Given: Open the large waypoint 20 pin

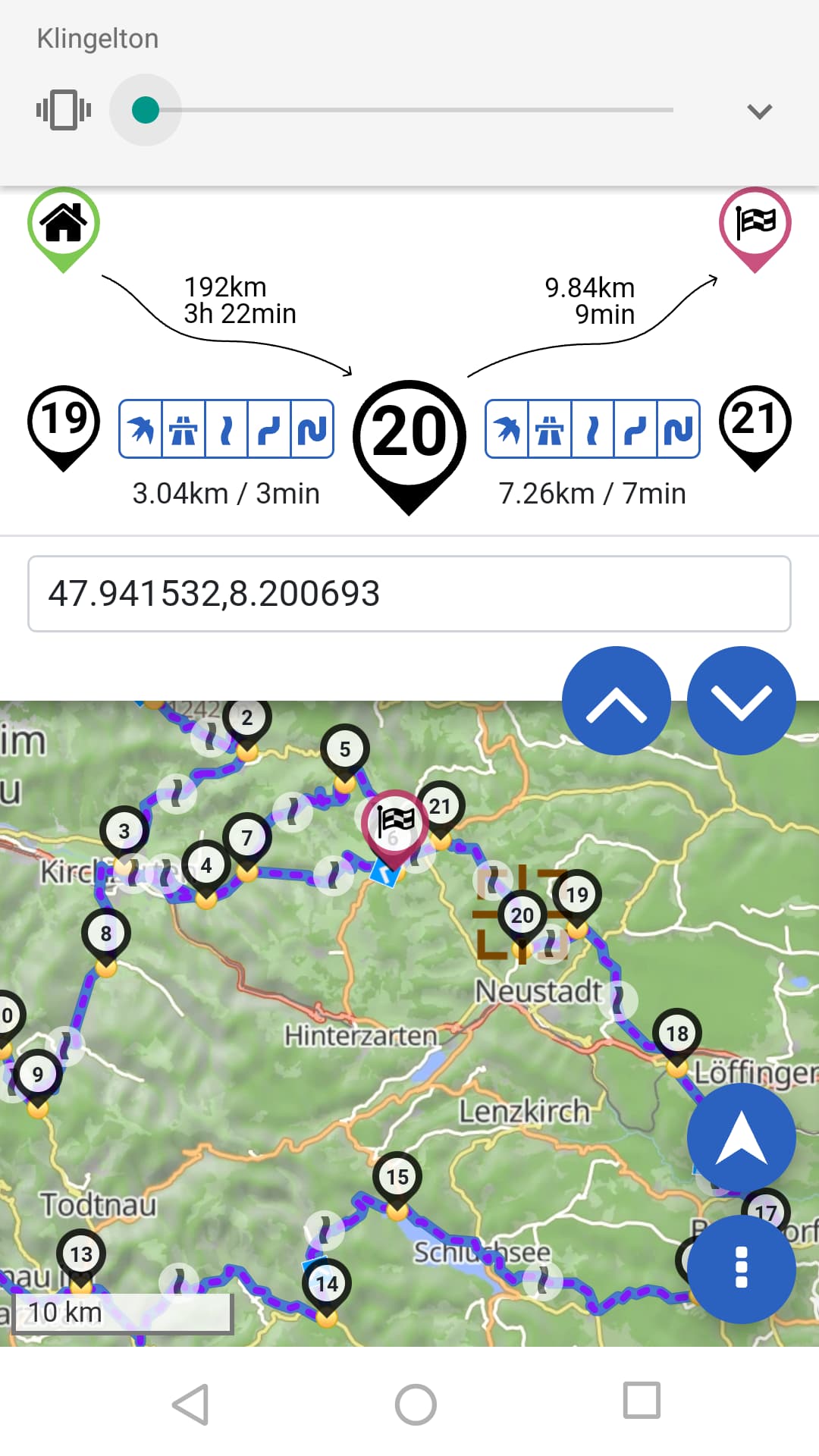Looking at the screenshot, I should (x=409, y=436).
